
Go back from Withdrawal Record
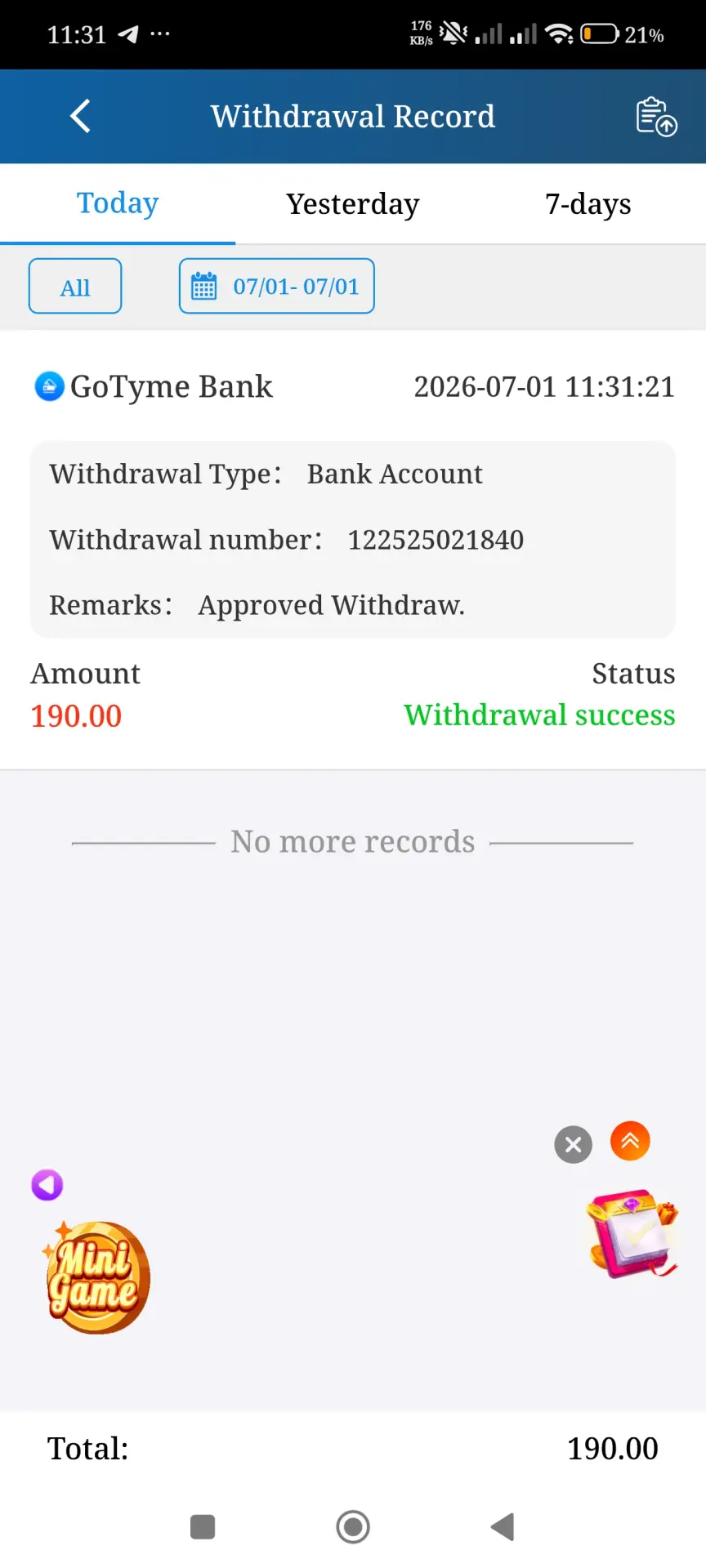[80, 116]
